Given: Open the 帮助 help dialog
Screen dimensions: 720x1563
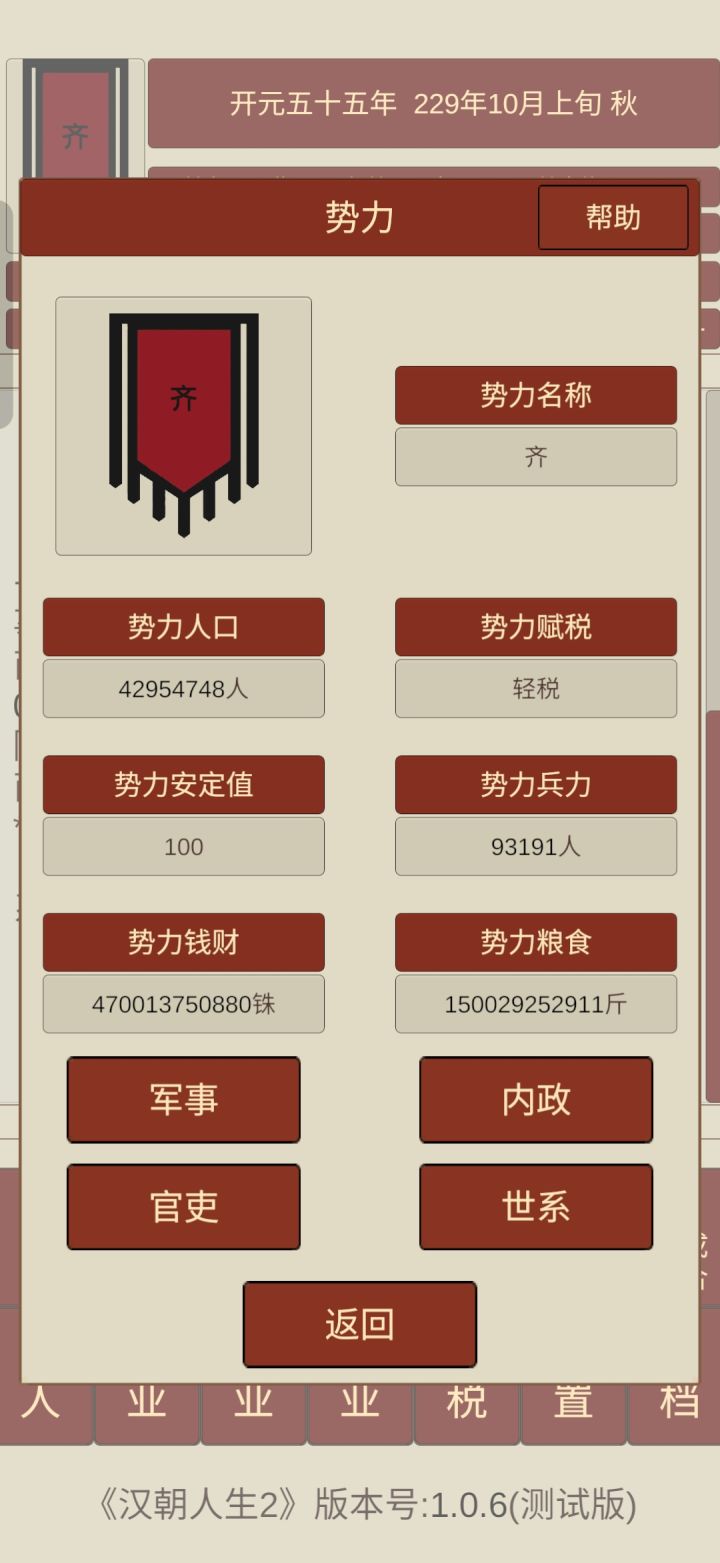Looking at the screenshot, I should tap(613, 217).
